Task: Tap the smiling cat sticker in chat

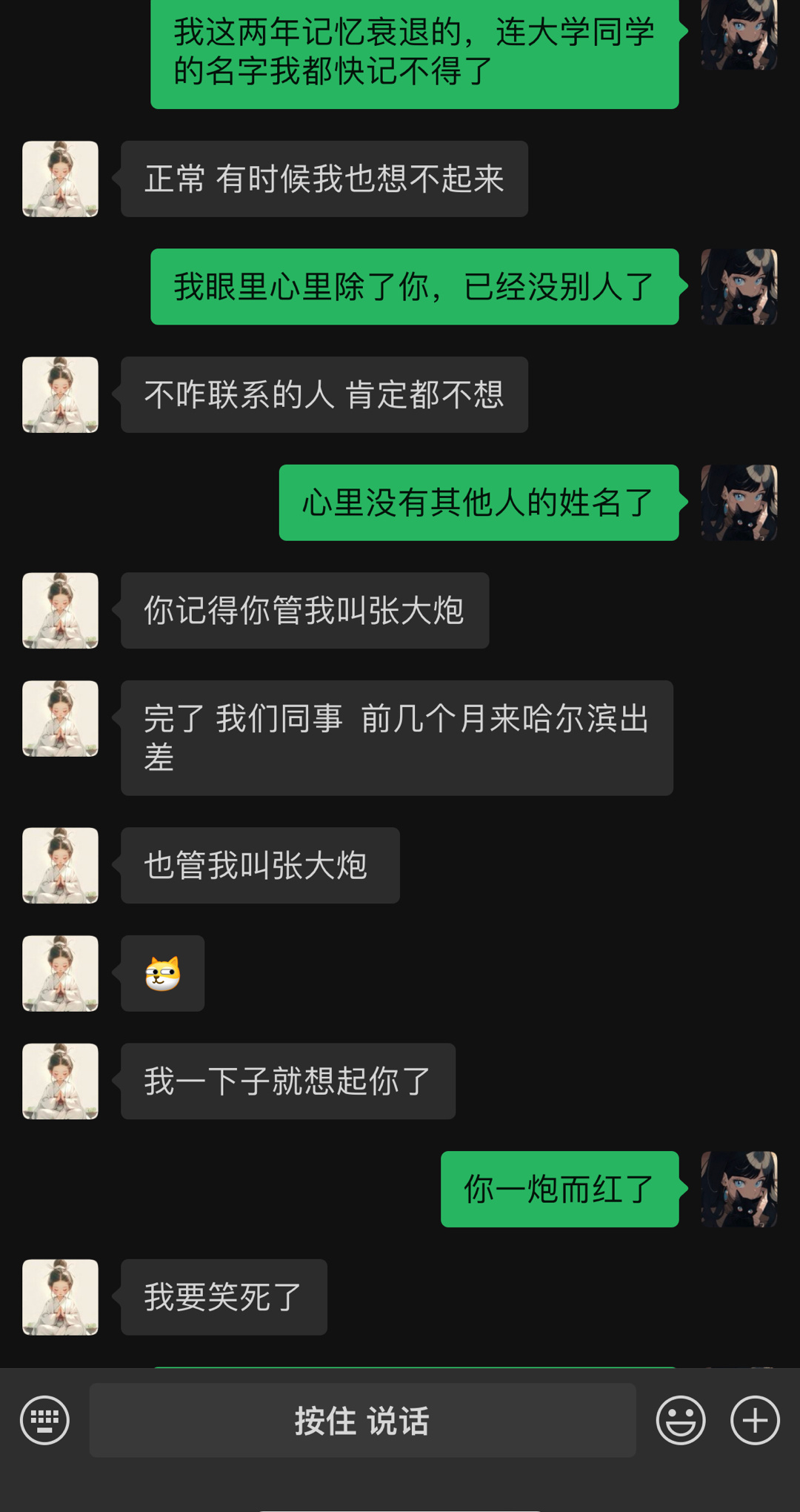Action: 162,974
